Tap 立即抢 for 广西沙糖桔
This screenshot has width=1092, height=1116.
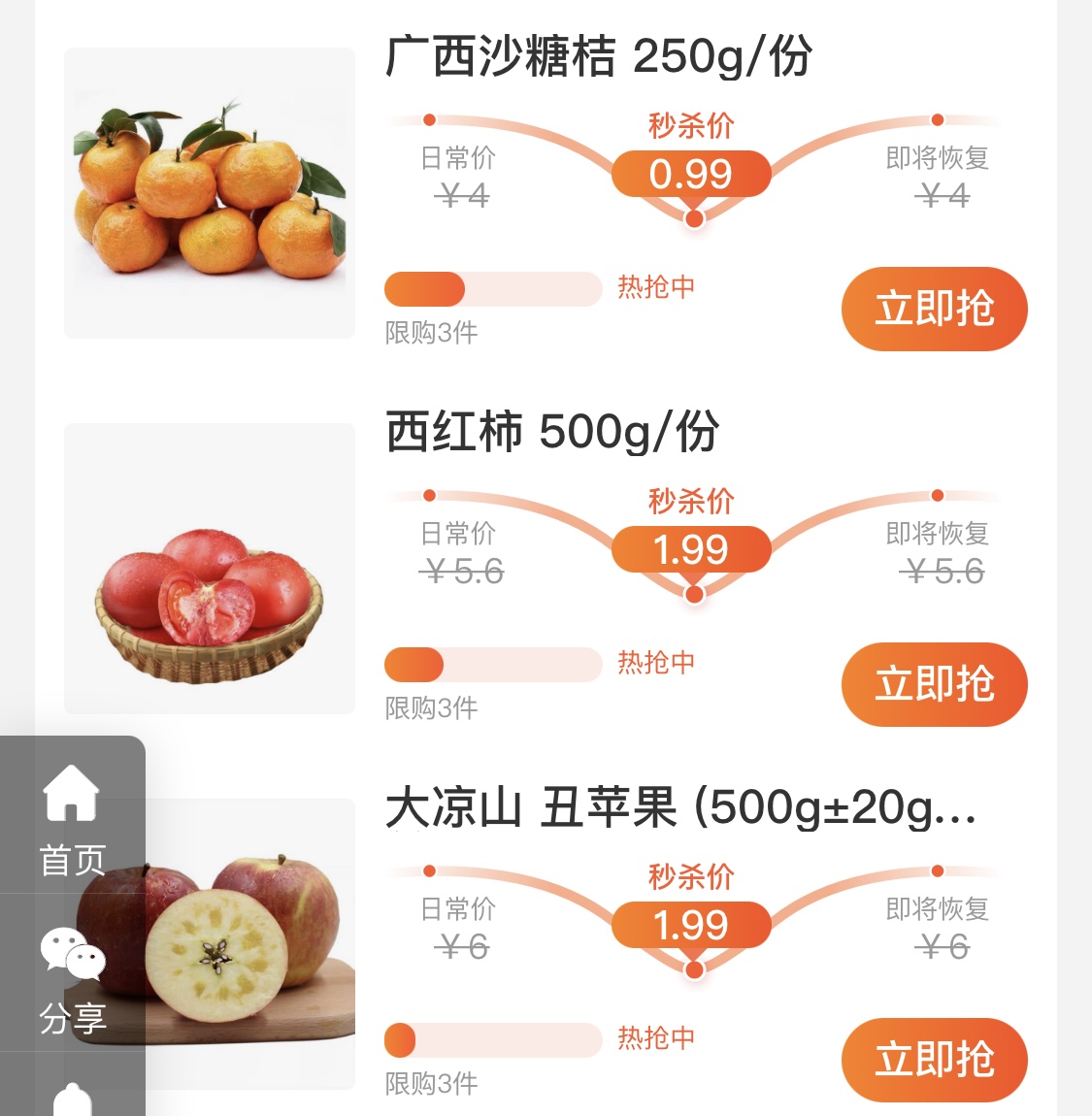coord(934,308)
